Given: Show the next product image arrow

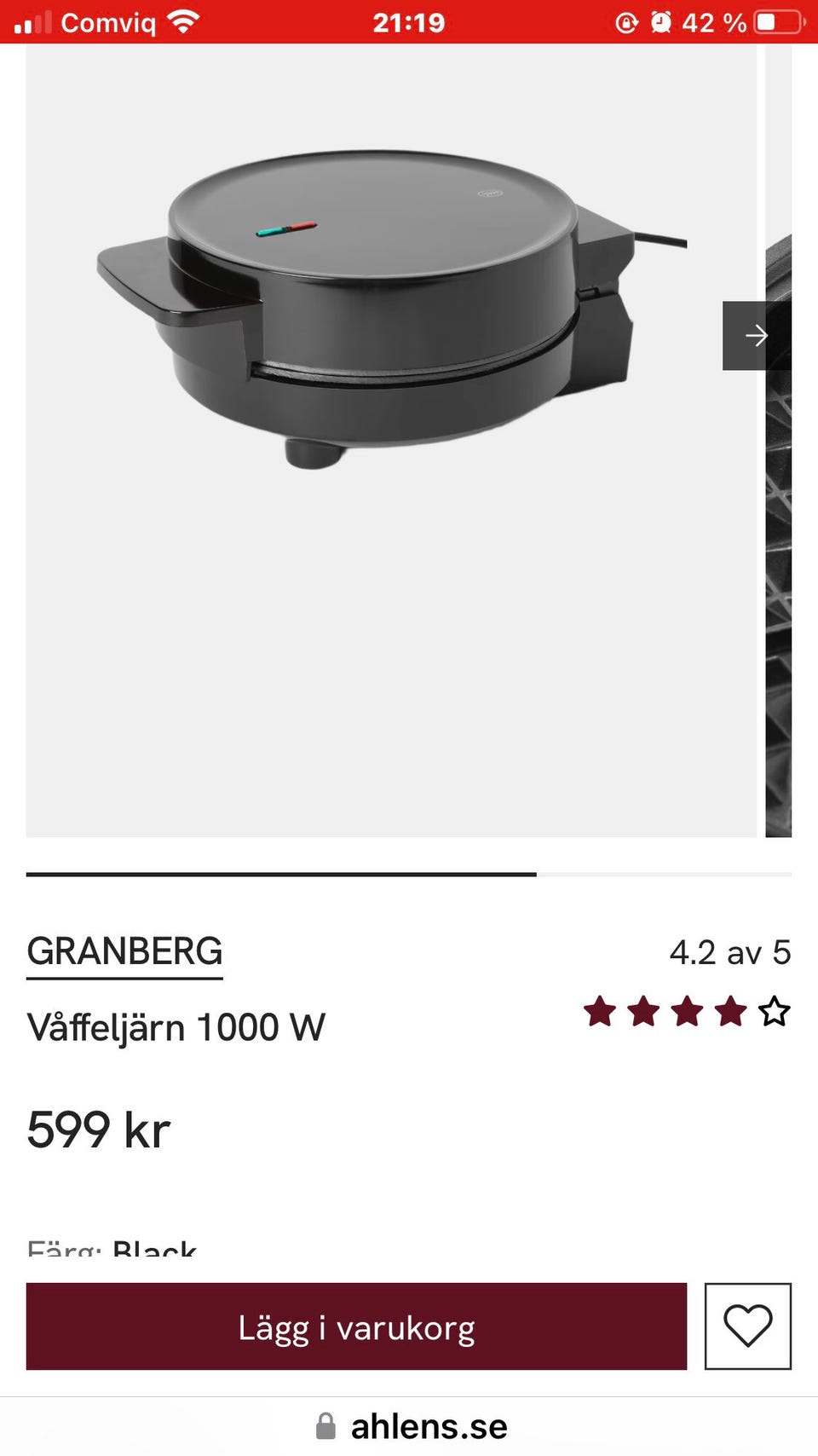Looking at the screenshot, I should 756,335.
